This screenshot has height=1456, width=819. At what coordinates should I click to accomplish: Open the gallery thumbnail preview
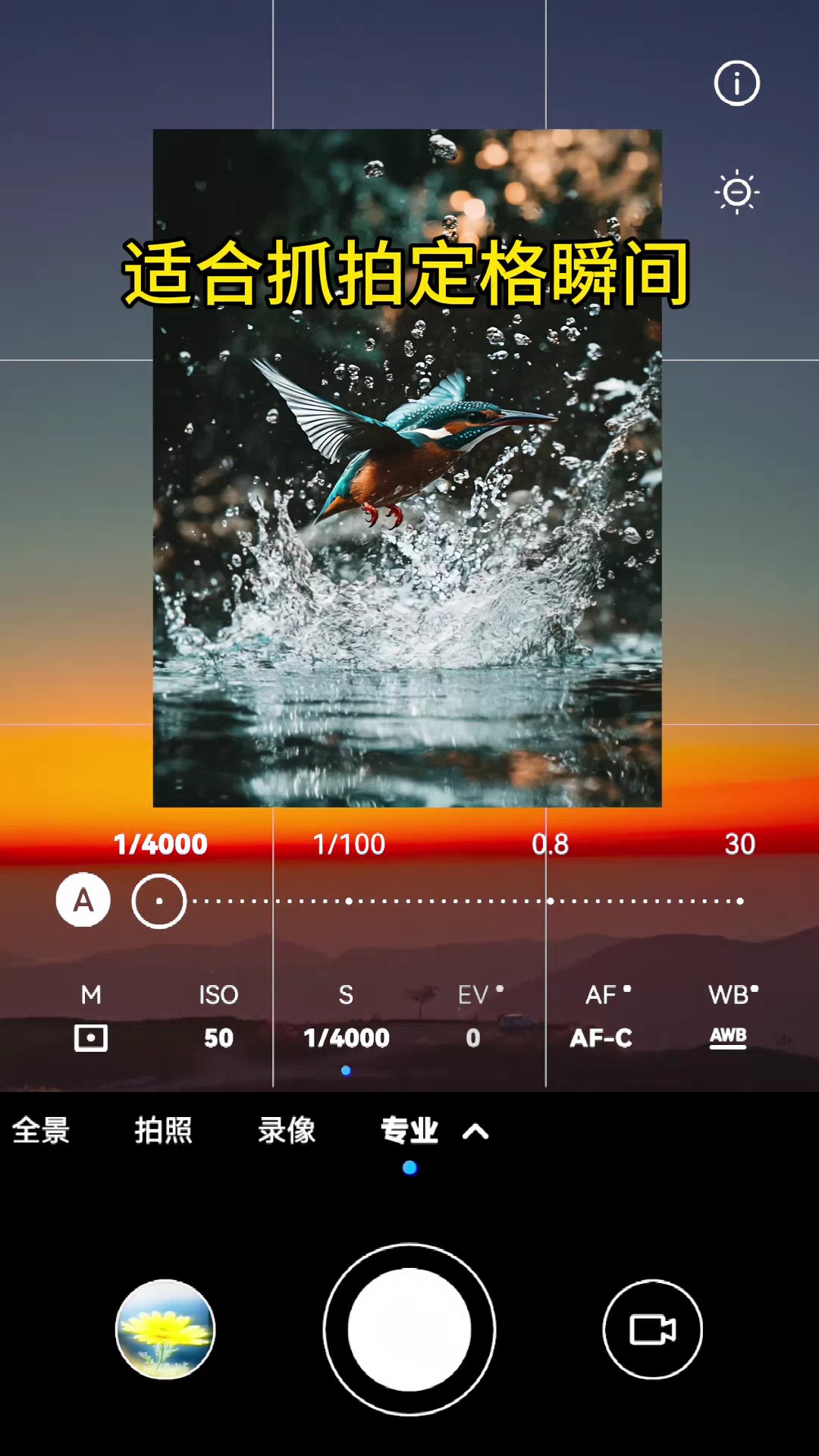(x=165, y=1329)
